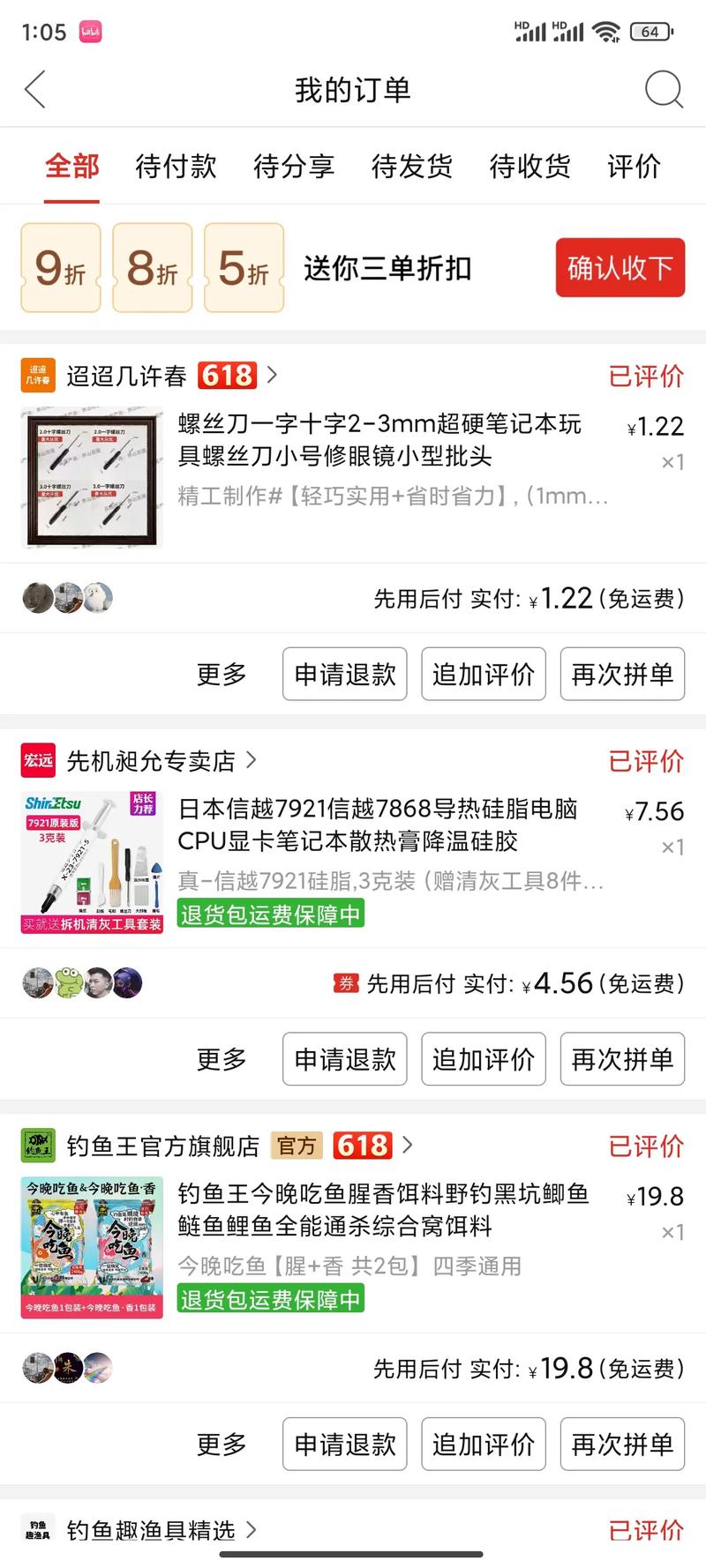Tap 已评价 on the first order
Screen dimensions: 706x1568
[647, 376]
